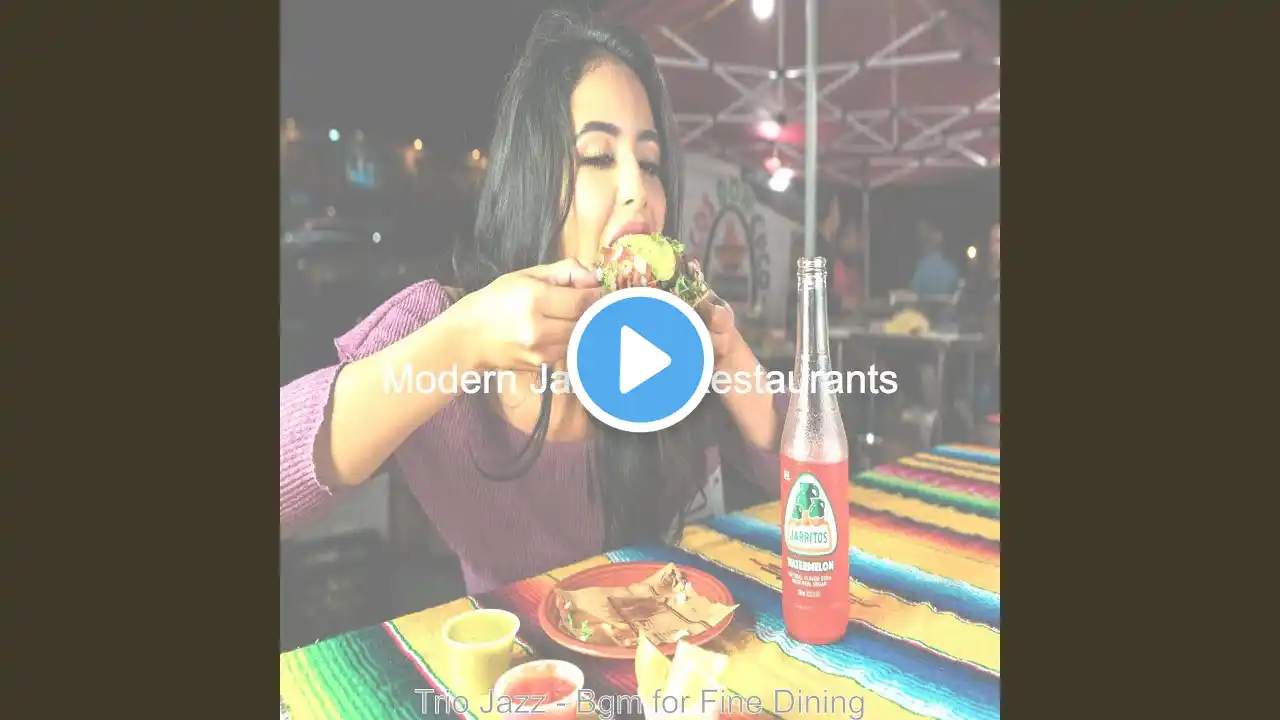Viewport: 1280px width, 720px height.
Task: Play the Modern Jazz for Restaurants video
Action: pyautogui.click(x=640, y=360)
